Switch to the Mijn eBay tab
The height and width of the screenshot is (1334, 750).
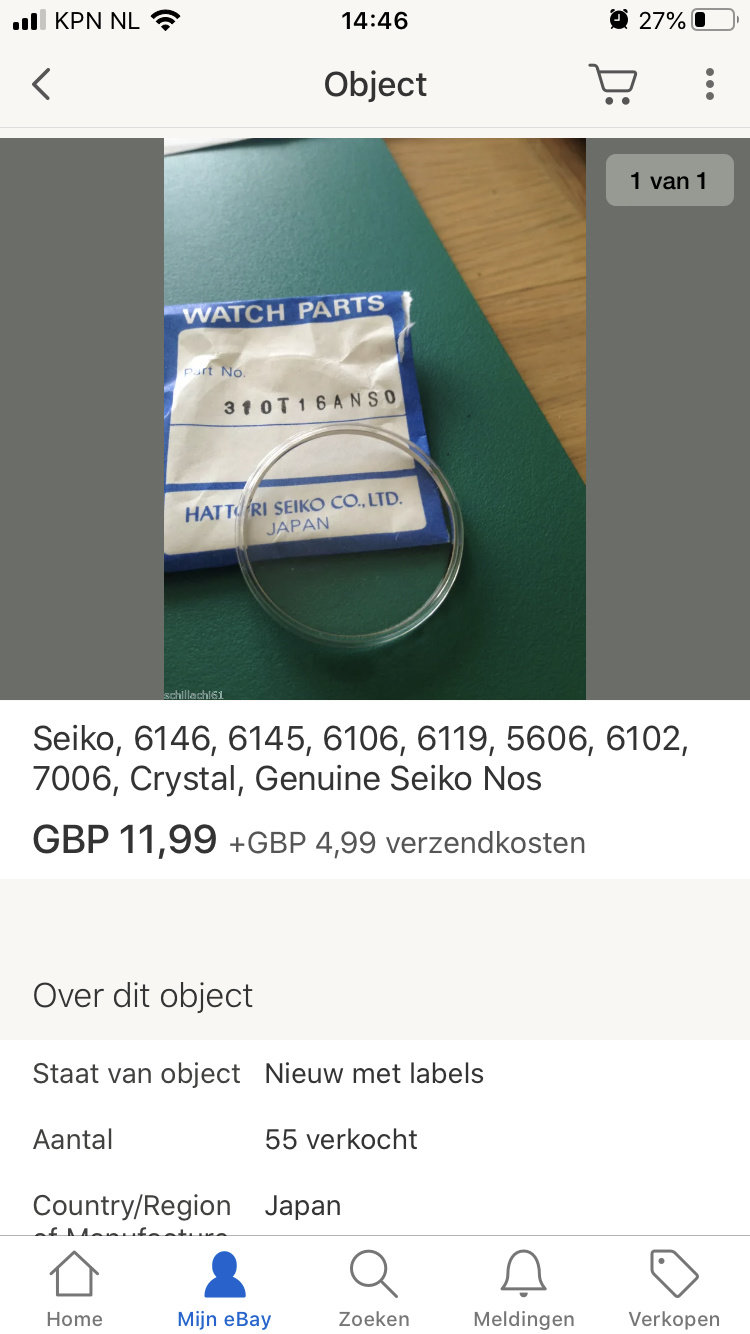click(x=224, y=1290)
